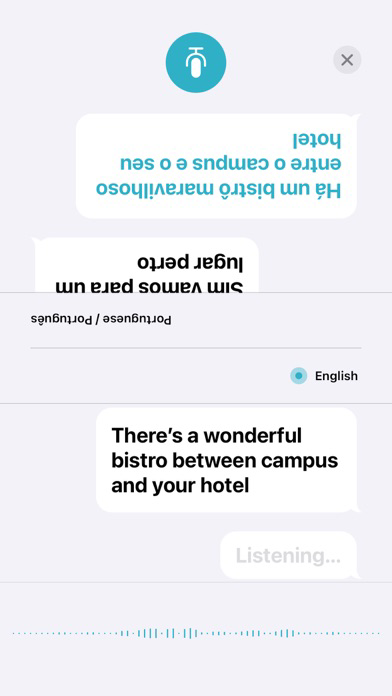Select the English translation bubble about the bistro
This screenshot has height=696, width=392.
point(226,460)
